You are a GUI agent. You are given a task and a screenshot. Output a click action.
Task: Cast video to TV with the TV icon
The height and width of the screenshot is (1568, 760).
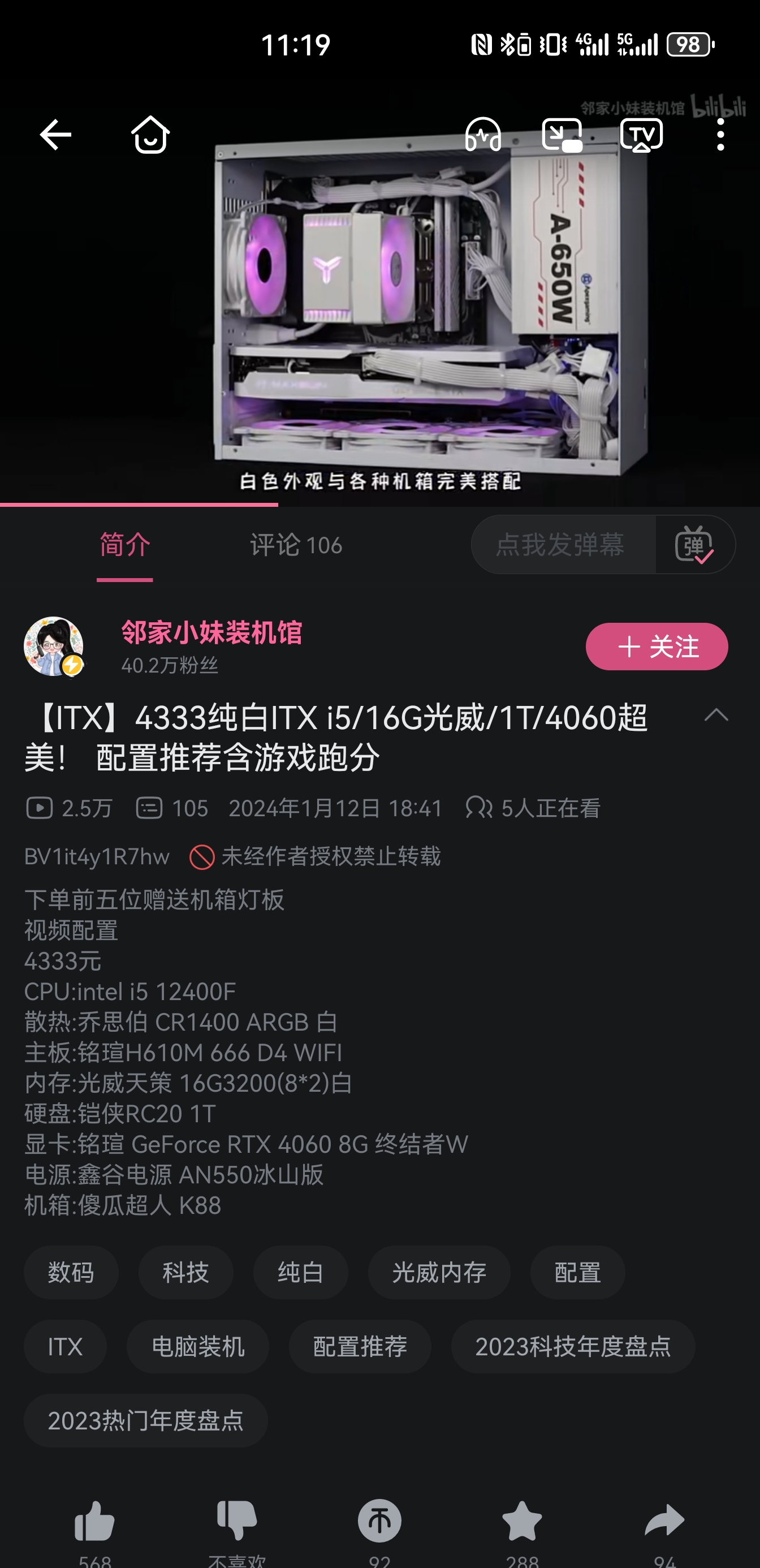coord(644,135)
